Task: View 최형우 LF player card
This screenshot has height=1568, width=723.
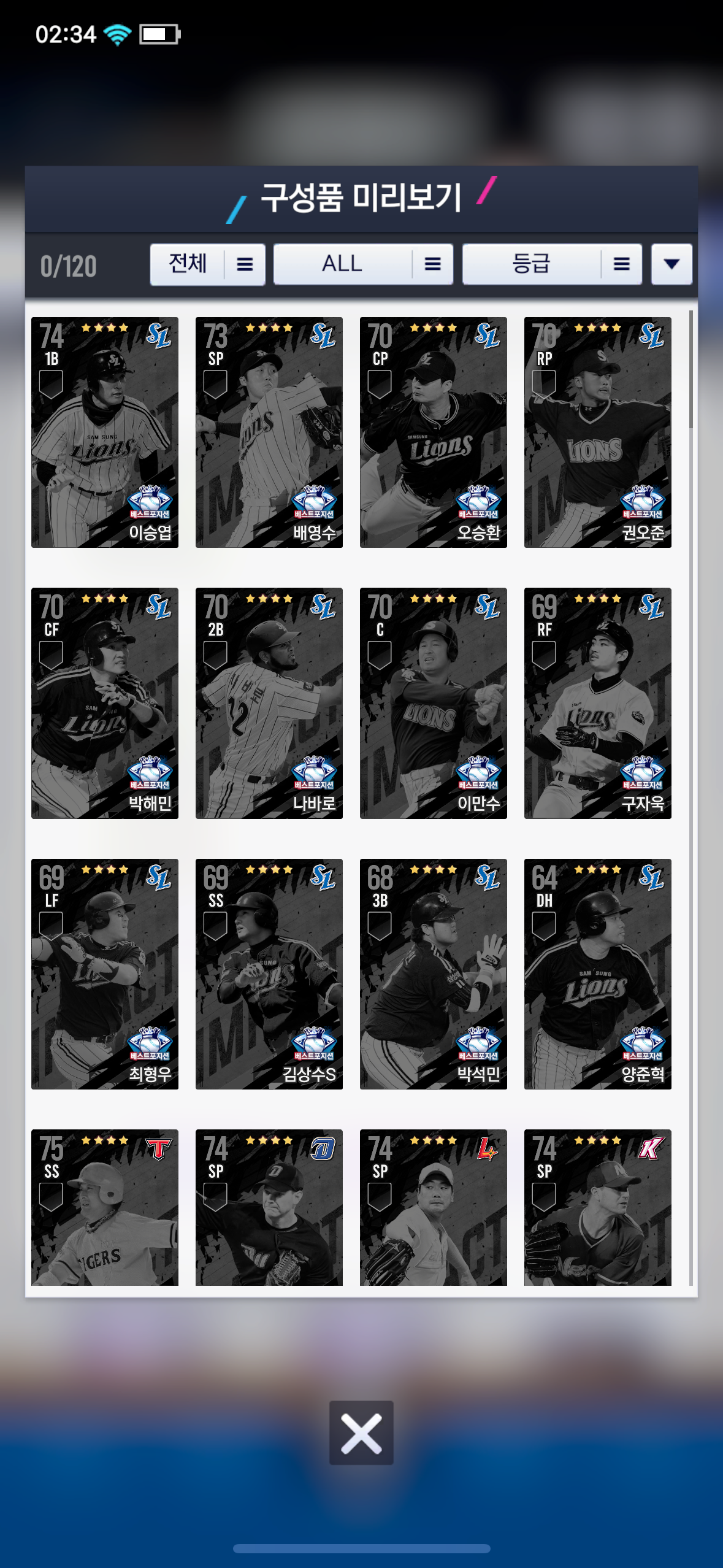Action: point(105,974)
